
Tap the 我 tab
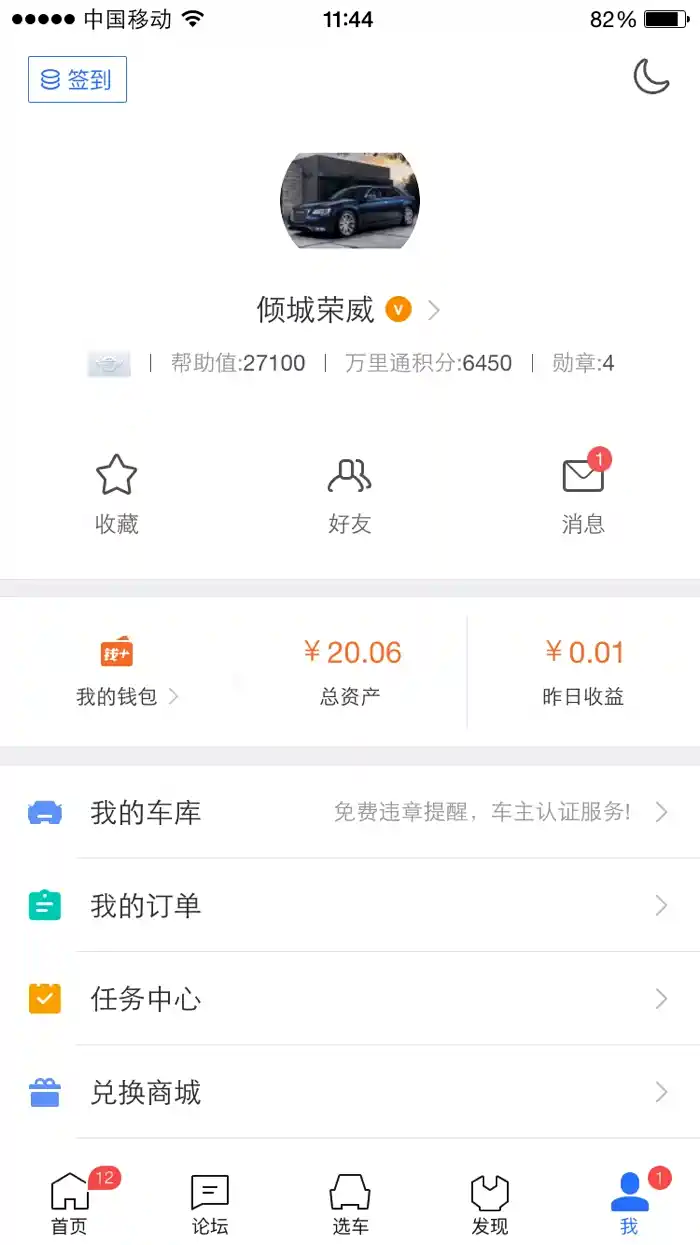629,1204
